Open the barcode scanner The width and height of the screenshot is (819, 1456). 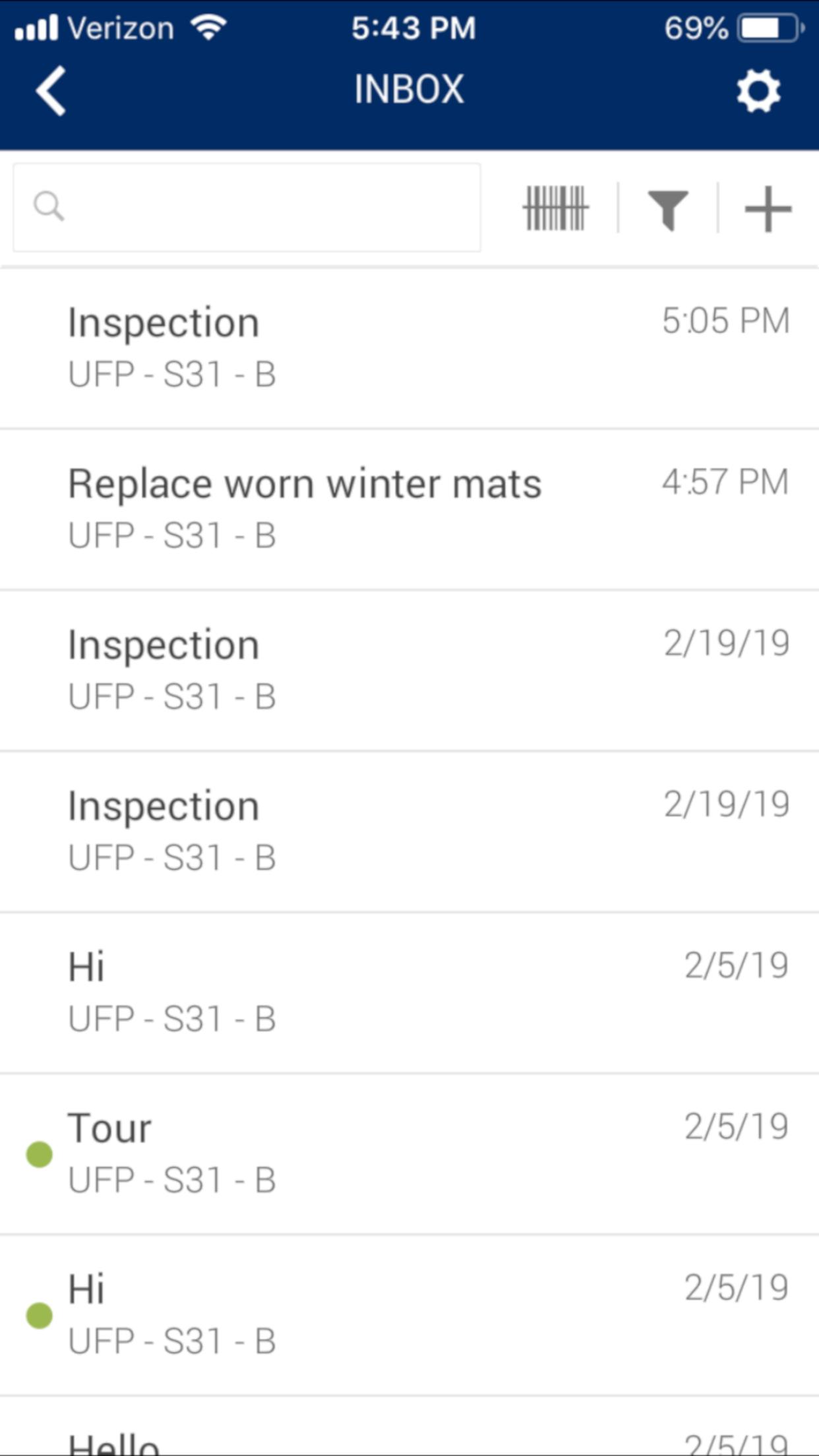click(x=555, y=208)
